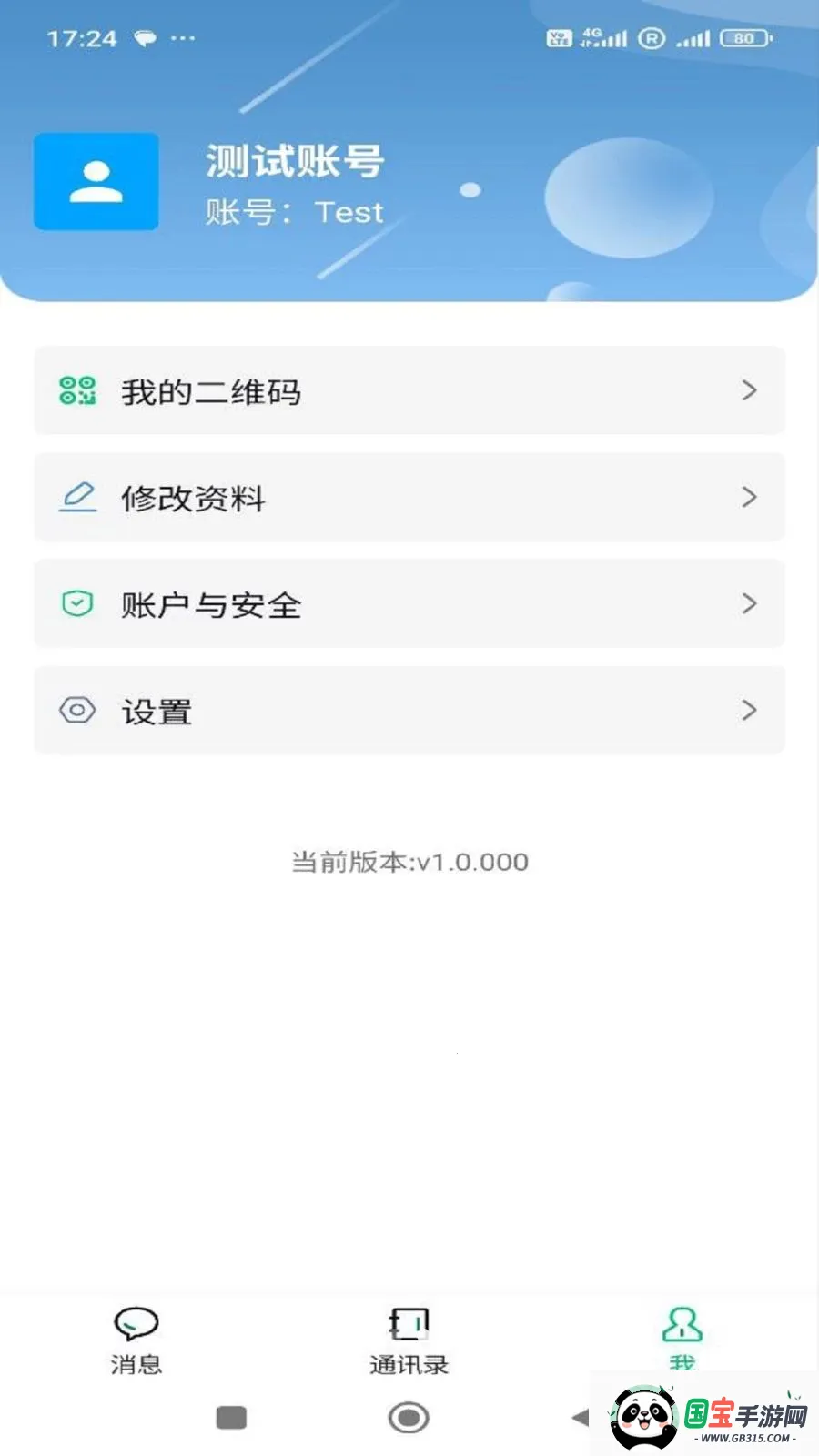Expand the 我的二维码 row chevron

(749, 389)
